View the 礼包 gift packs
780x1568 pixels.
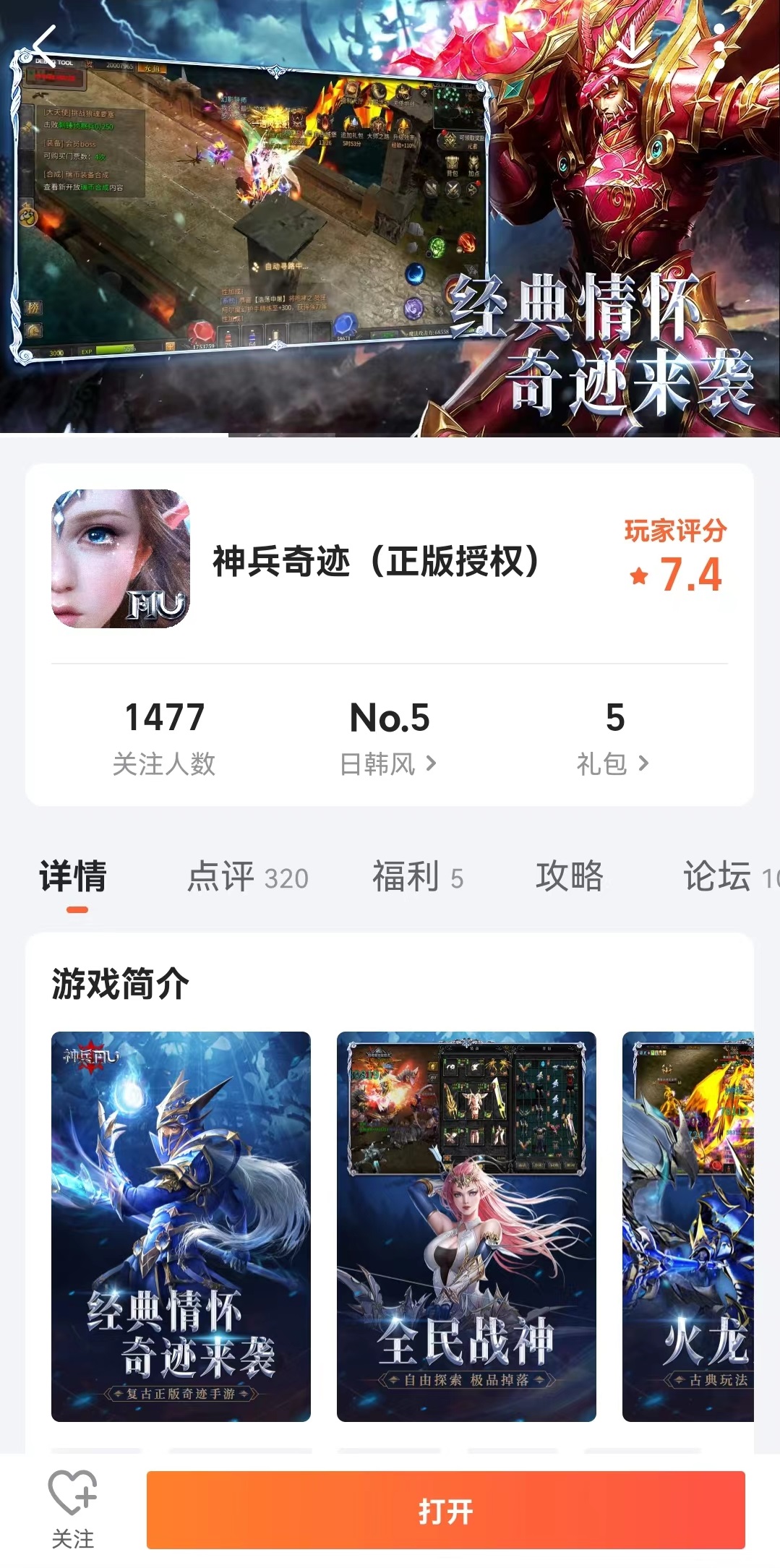click(613, 763)
